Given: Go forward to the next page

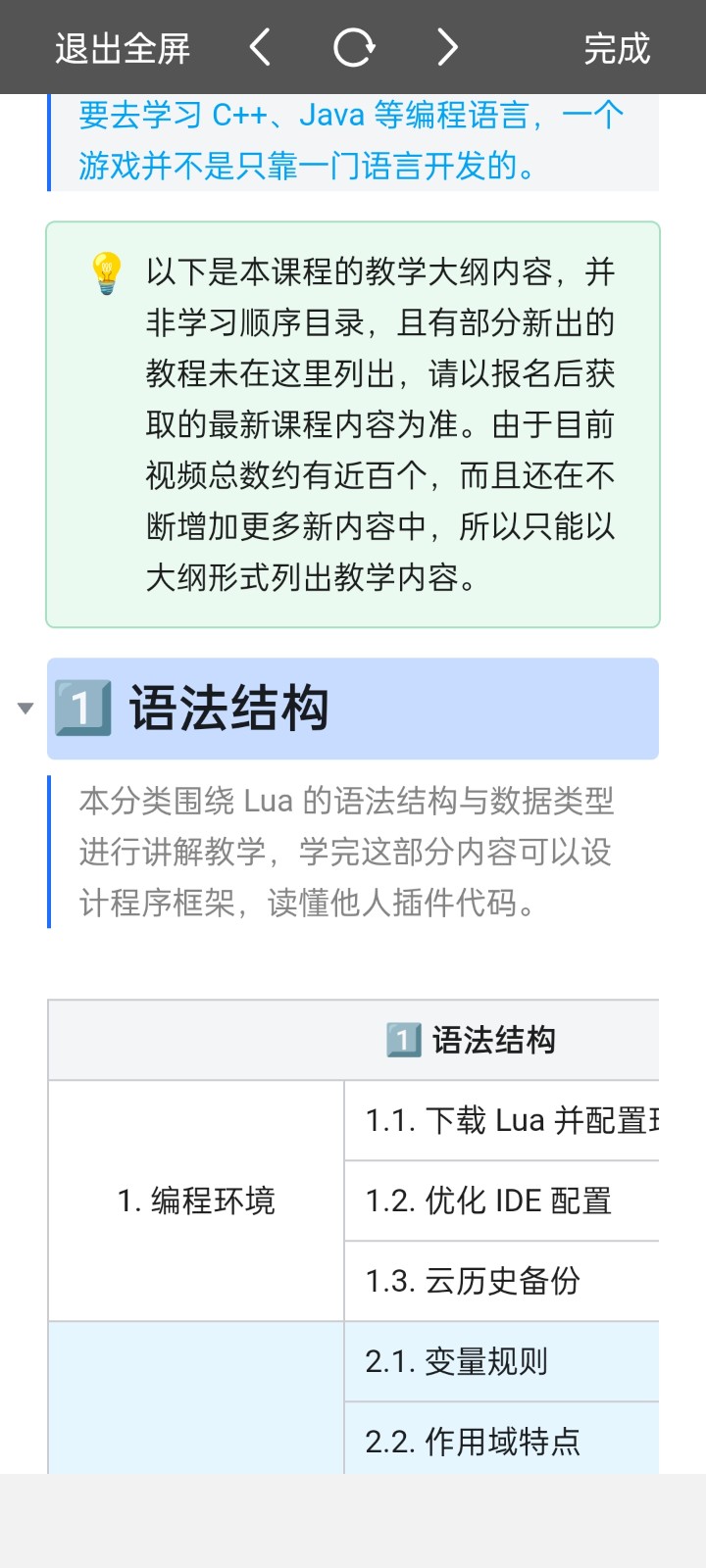Looking at the screenshot, I should pyautogui.click(x=447, y=47).
